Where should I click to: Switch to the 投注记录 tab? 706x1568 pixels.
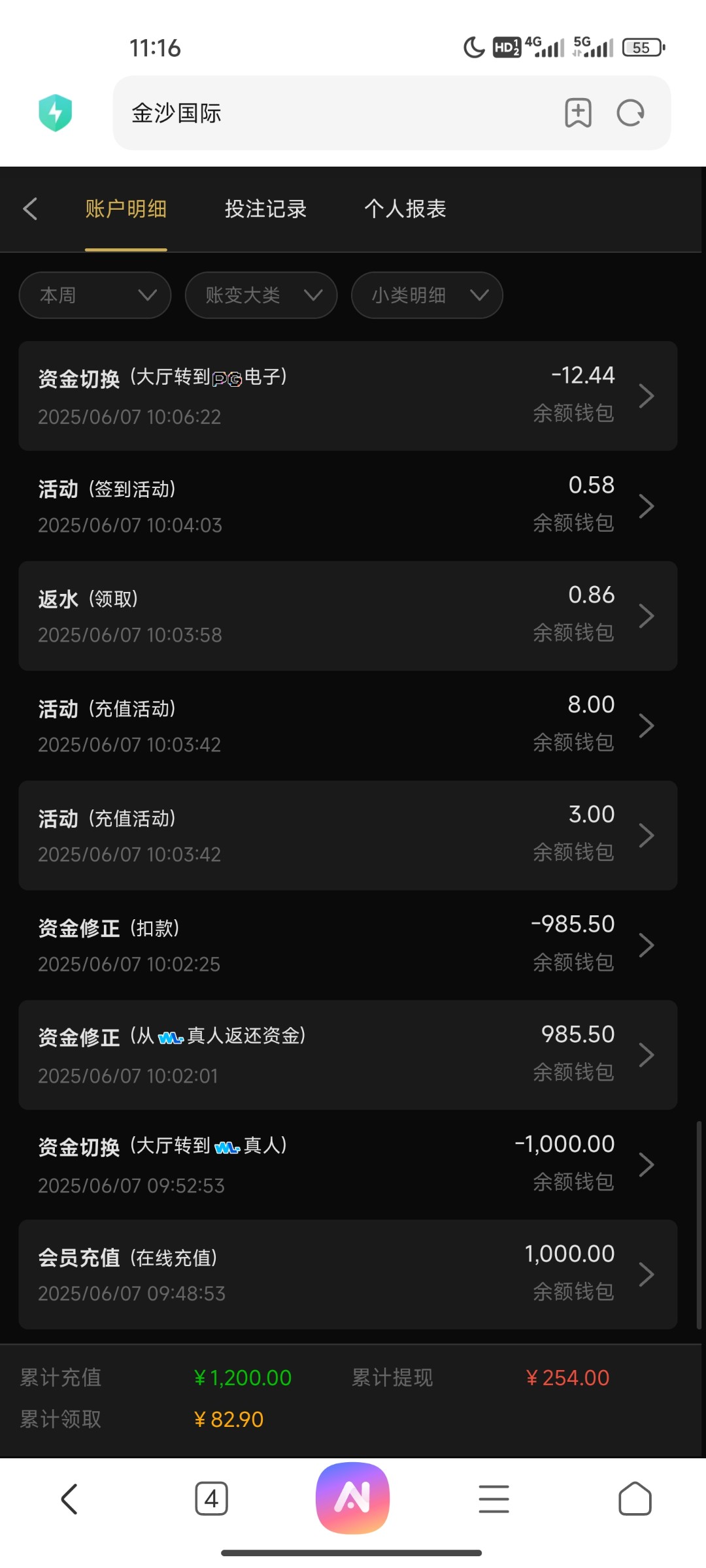[x=265, y=209]
